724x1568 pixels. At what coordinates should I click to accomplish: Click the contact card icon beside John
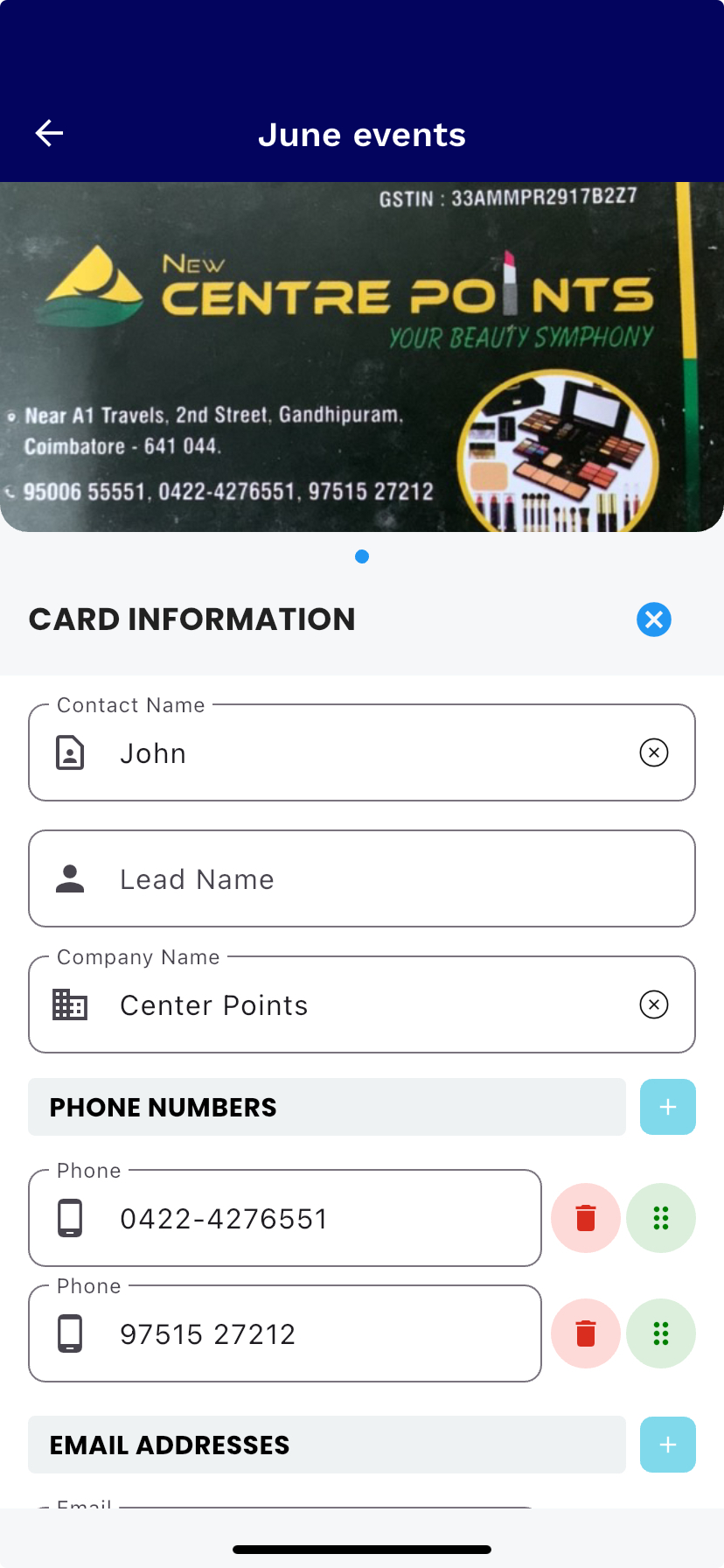[70, 752]
